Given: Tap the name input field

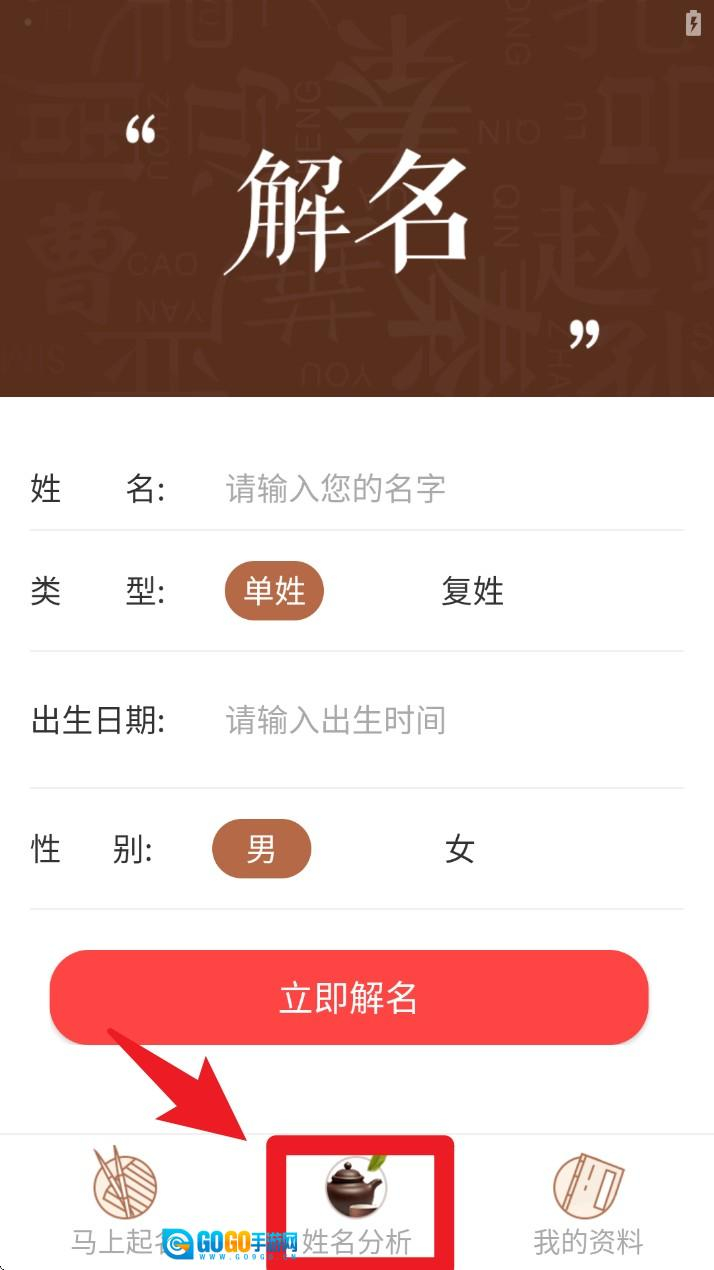Looking at the screenshot, I should (440, 489).
